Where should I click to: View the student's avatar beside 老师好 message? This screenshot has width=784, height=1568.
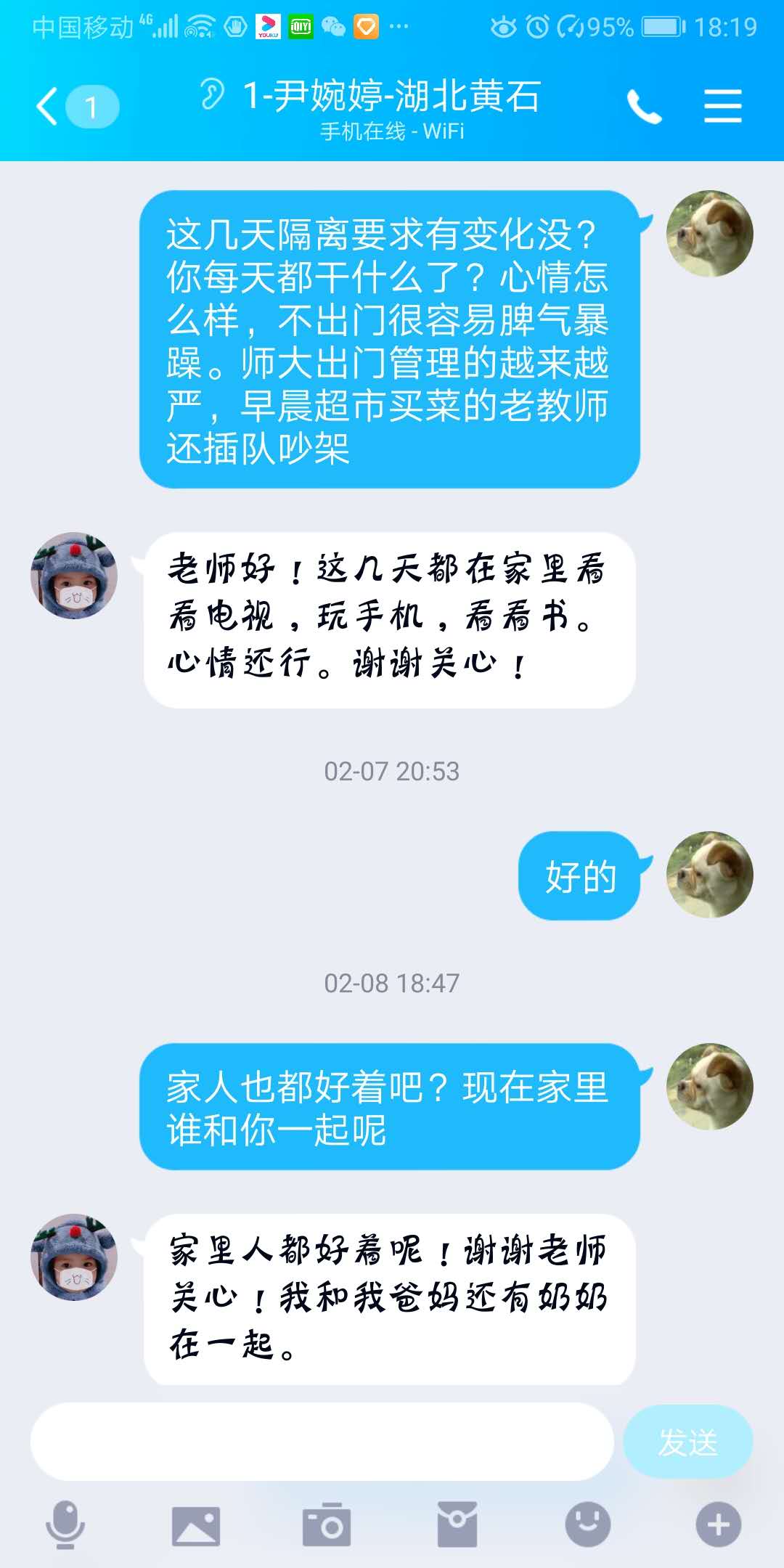(74, 576)
